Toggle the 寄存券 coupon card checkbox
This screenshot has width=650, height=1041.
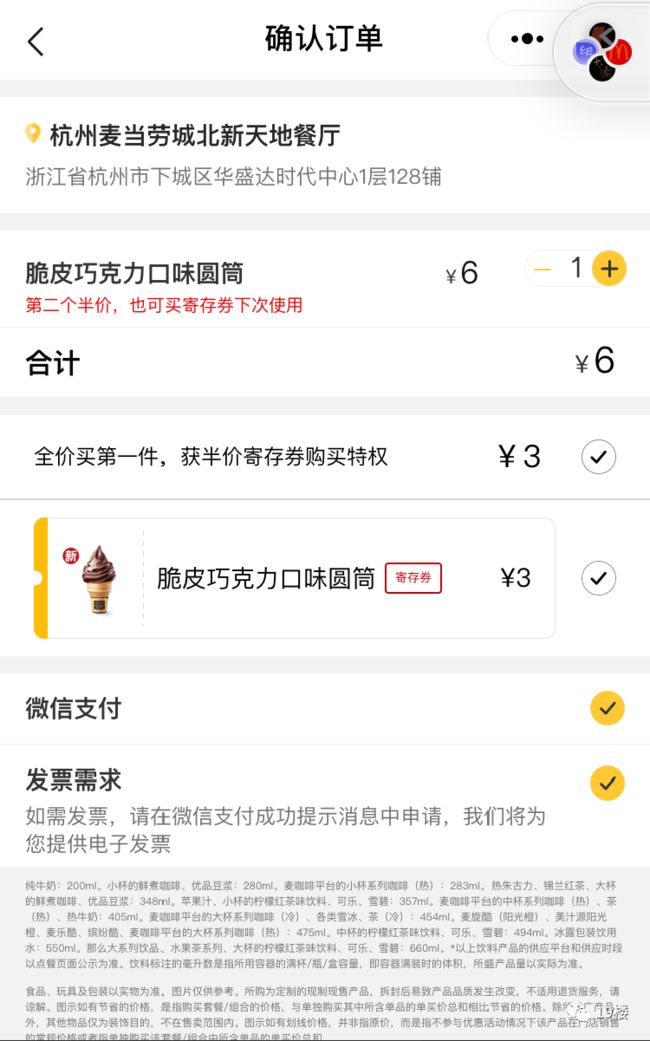[x=598, y=578]
